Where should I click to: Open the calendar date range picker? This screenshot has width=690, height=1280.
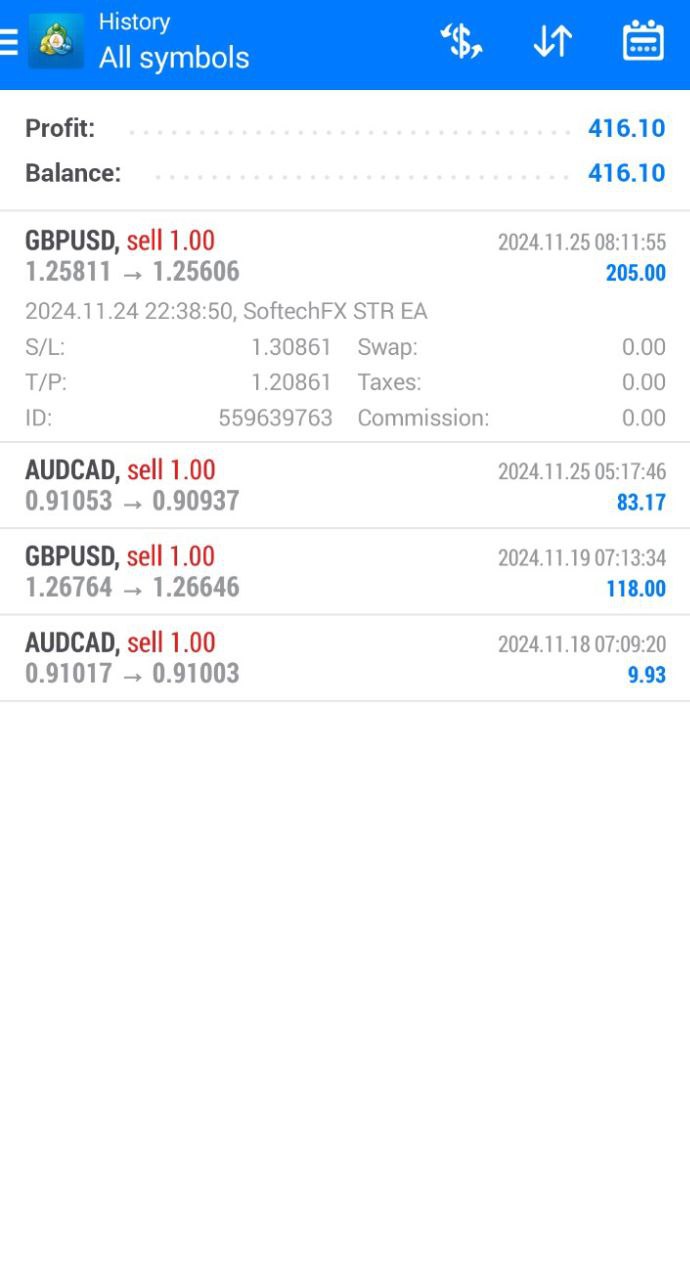click(x=643, y=42)
